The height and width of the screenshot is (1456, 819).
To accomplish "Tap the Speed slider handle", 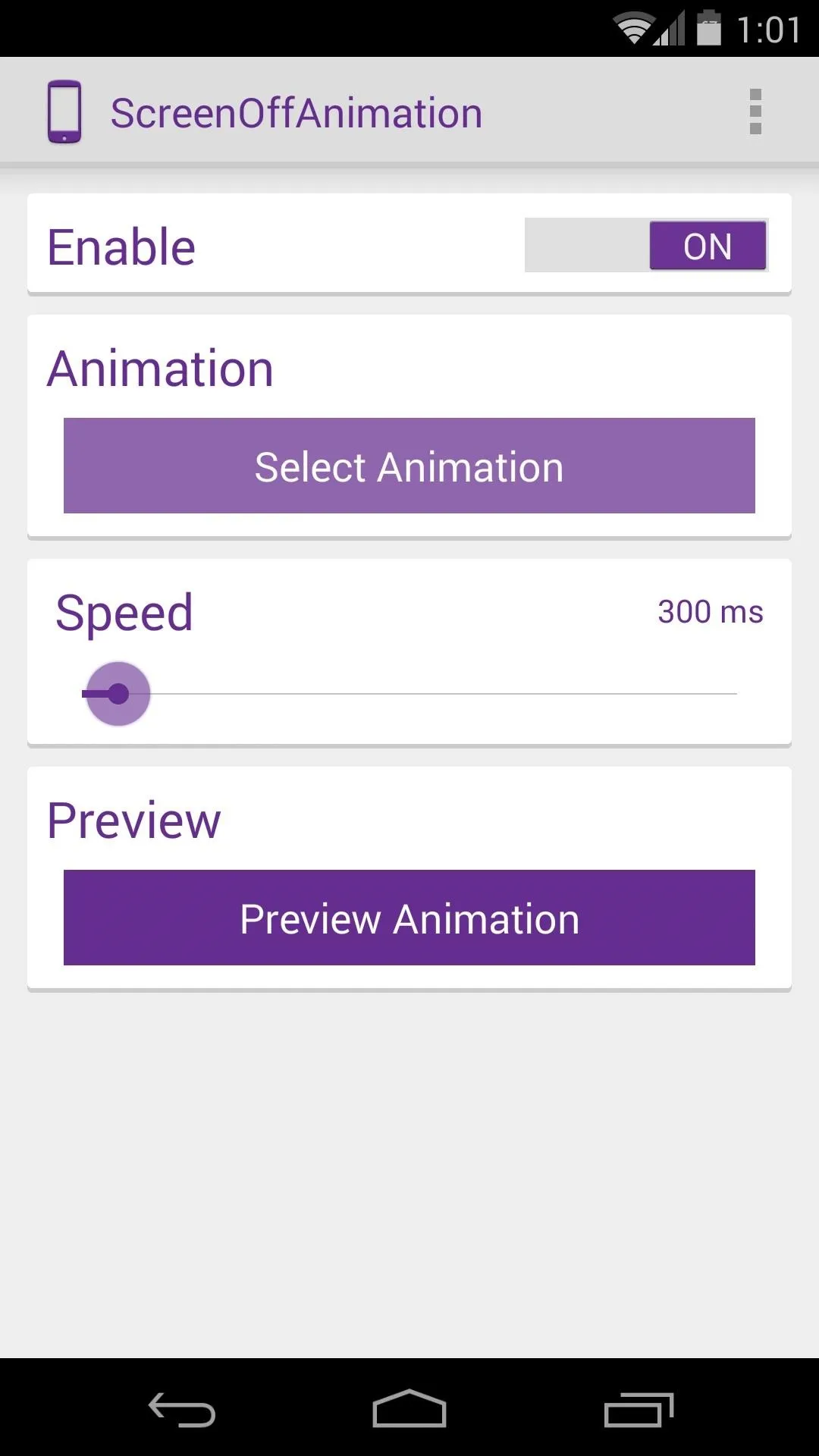I will [x=118, y=694].
